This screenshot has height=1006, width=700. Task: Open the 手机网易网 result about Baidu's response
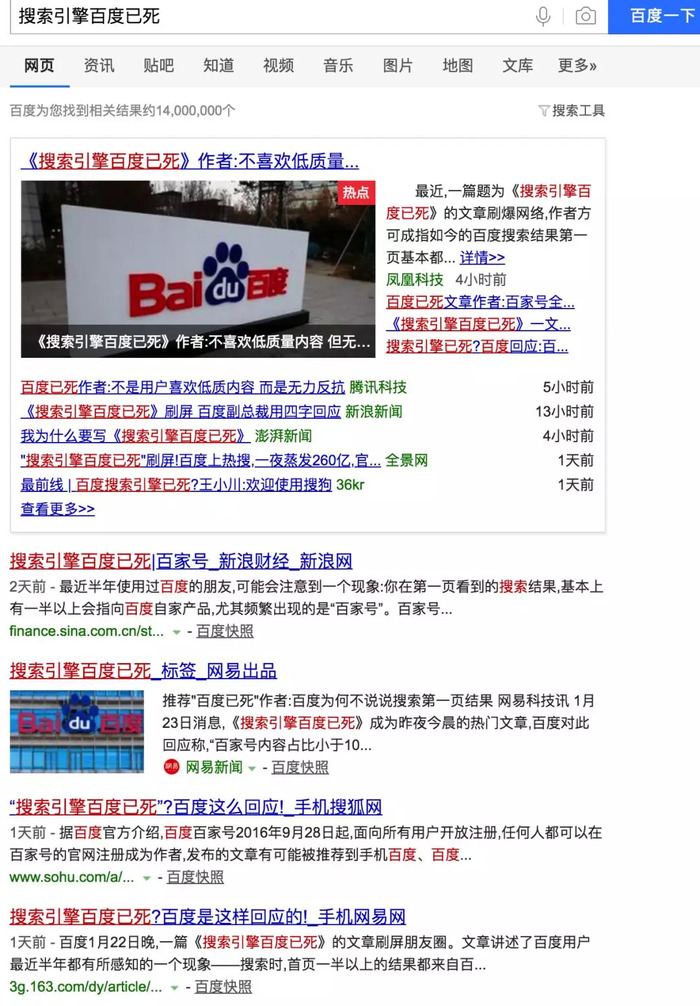click(x=207, y=917)
